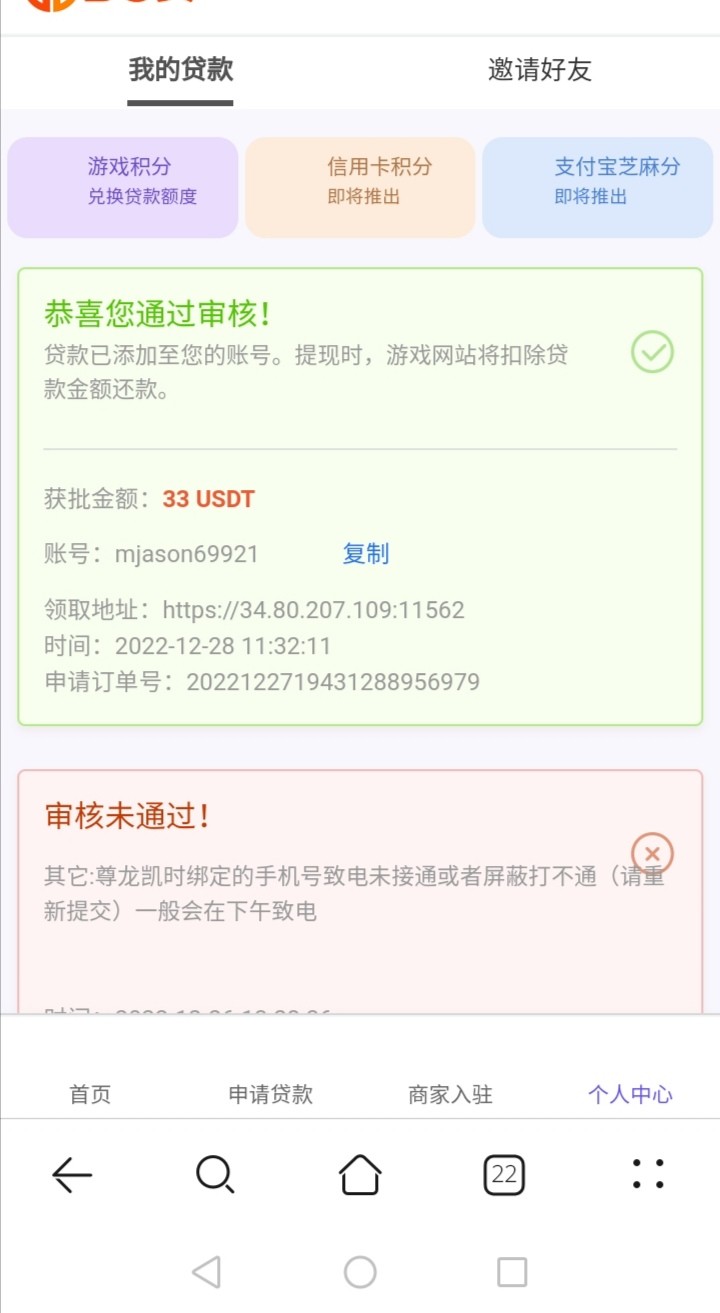This screenshot has width=720, height=1313.
Task: Go to the browser home page
Action: [360, 1175]
